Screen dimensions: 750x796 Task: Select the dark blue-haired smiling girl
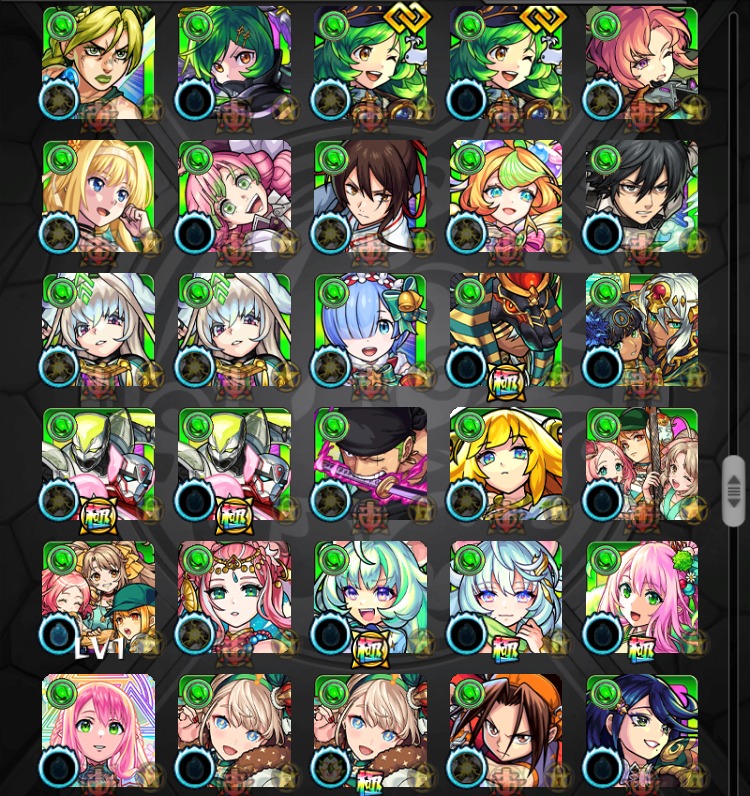click(x=642, y=730)
